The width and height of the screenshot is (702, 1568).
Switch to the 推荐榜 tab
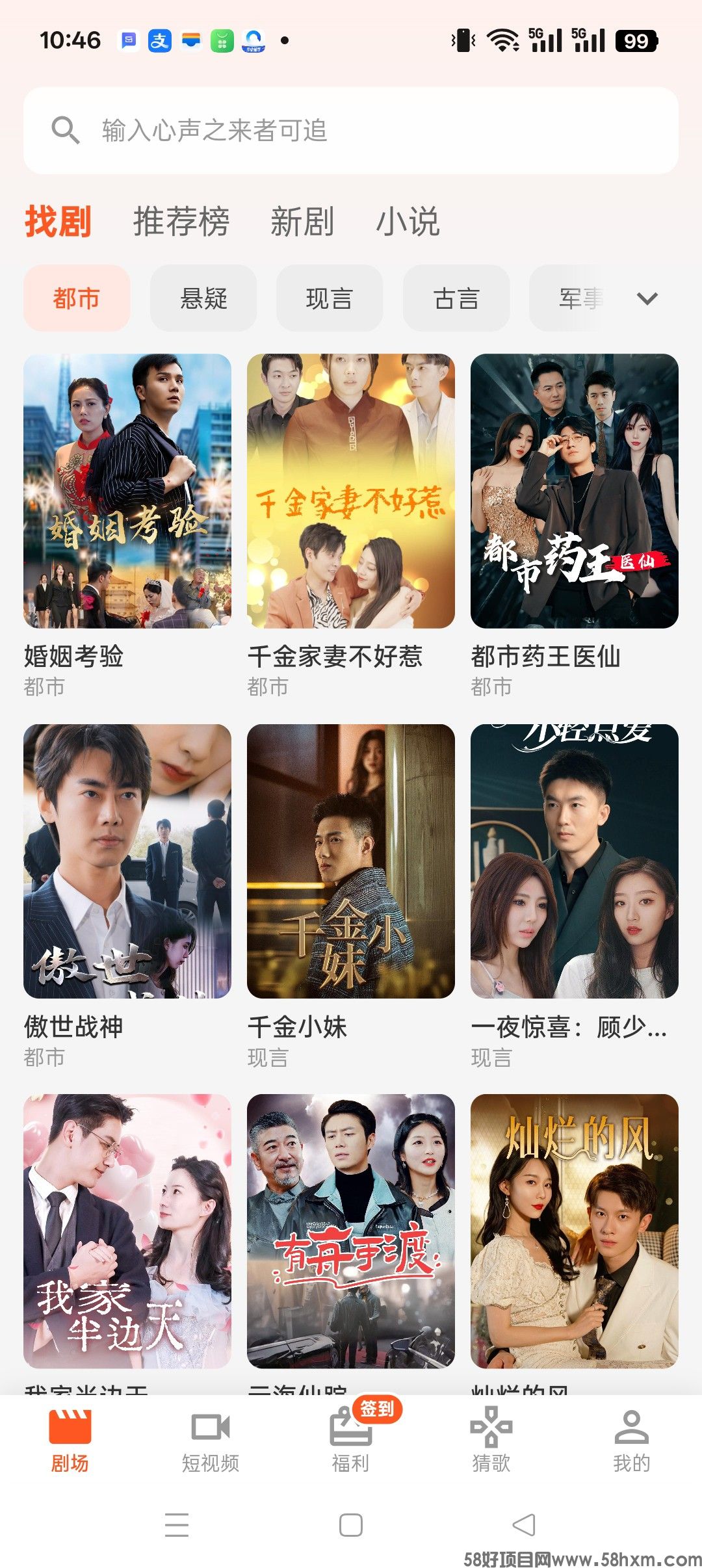click(x=181, y=222)
